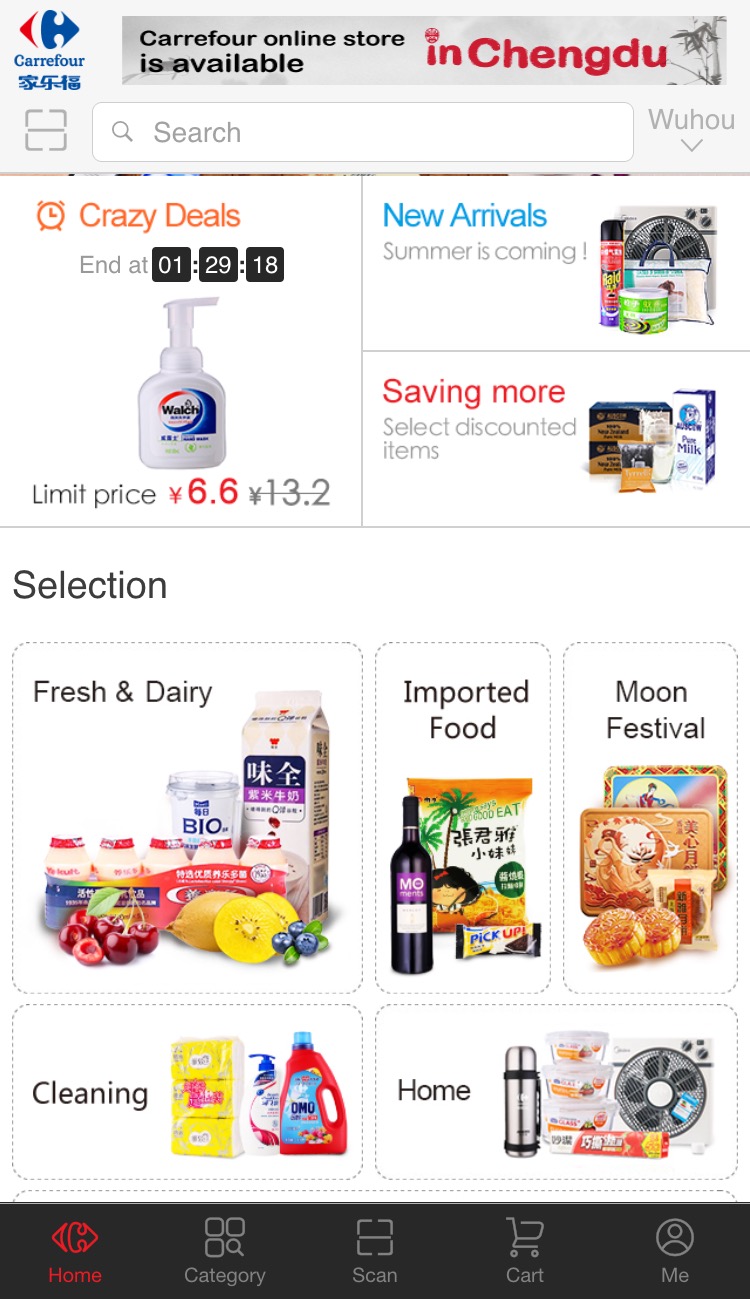
Task: Open the Scan tab in the bottom bar
Action: click(x=375, y=1251)
